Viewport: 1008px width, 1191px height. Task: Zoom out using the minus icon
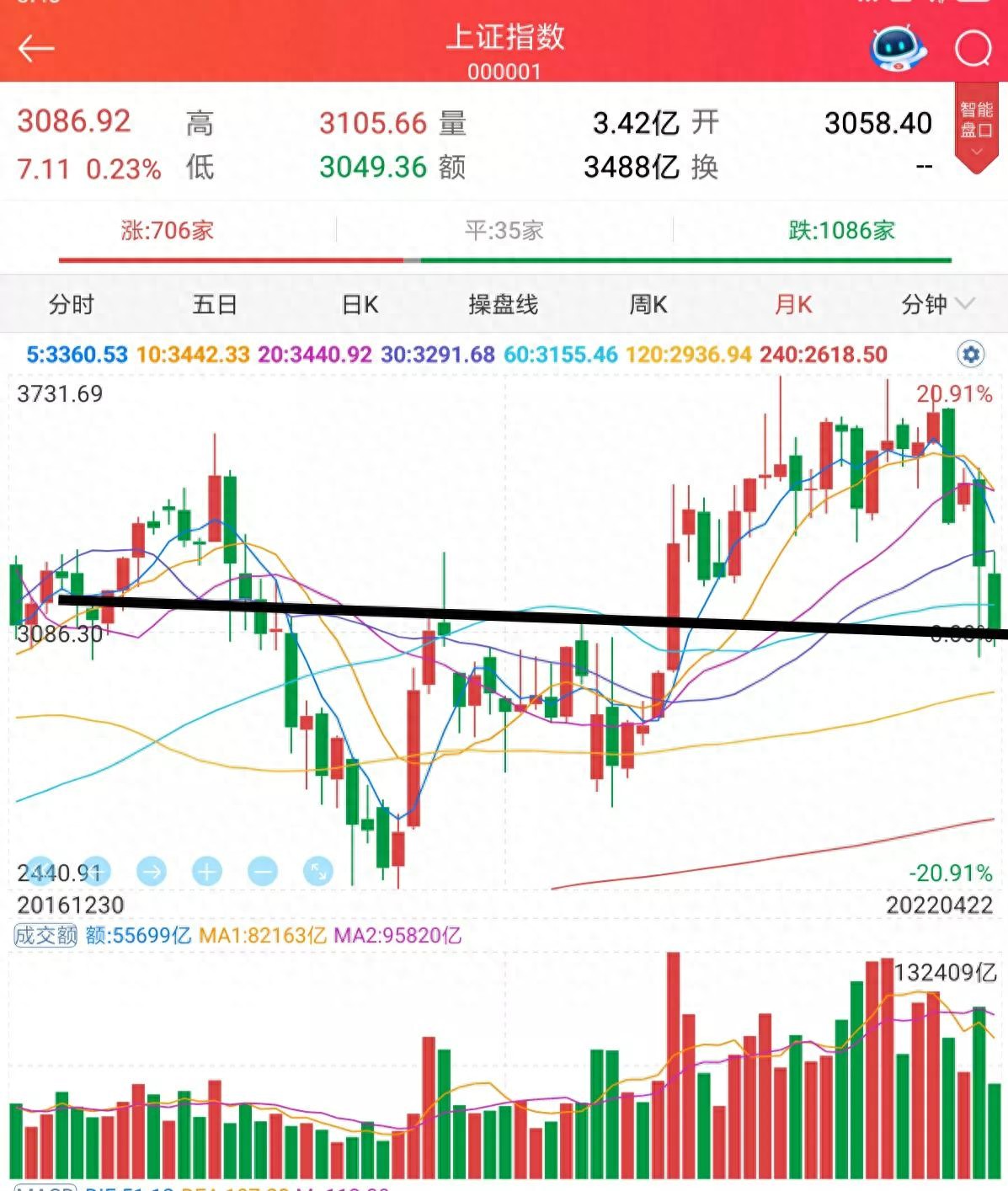262,873
